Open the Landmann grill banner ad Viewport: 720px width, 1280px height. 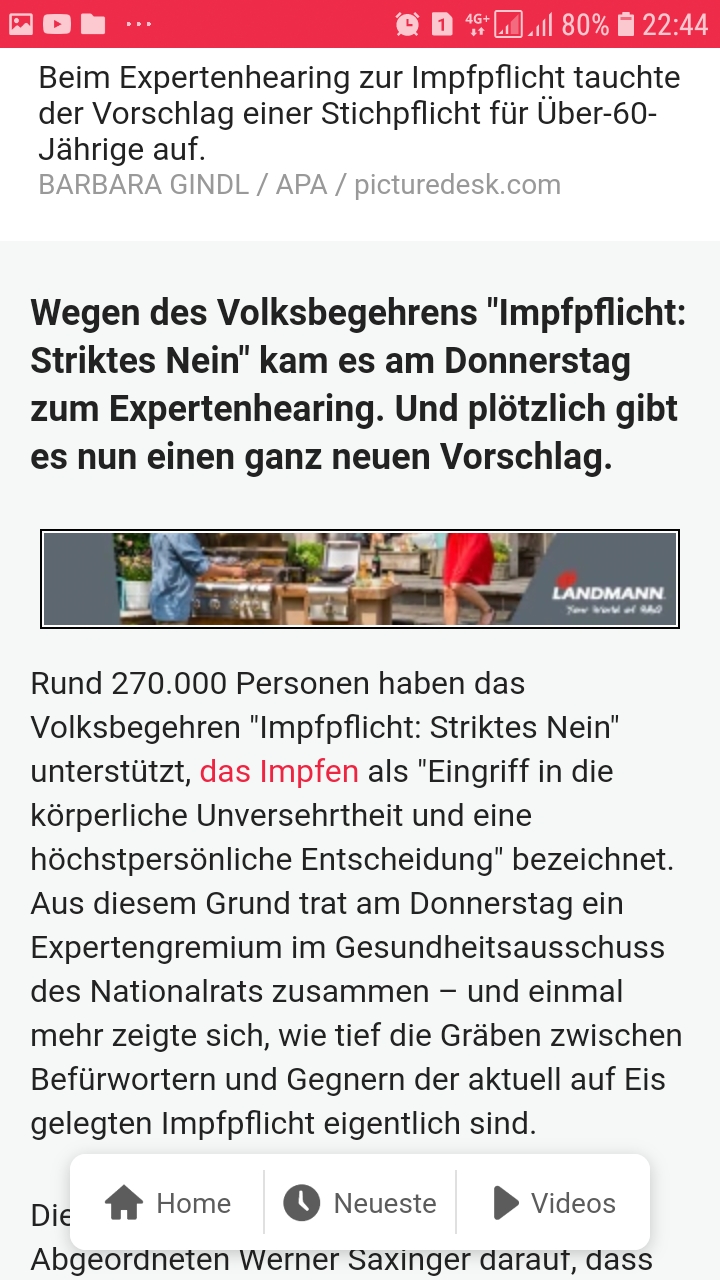(360, 579)
